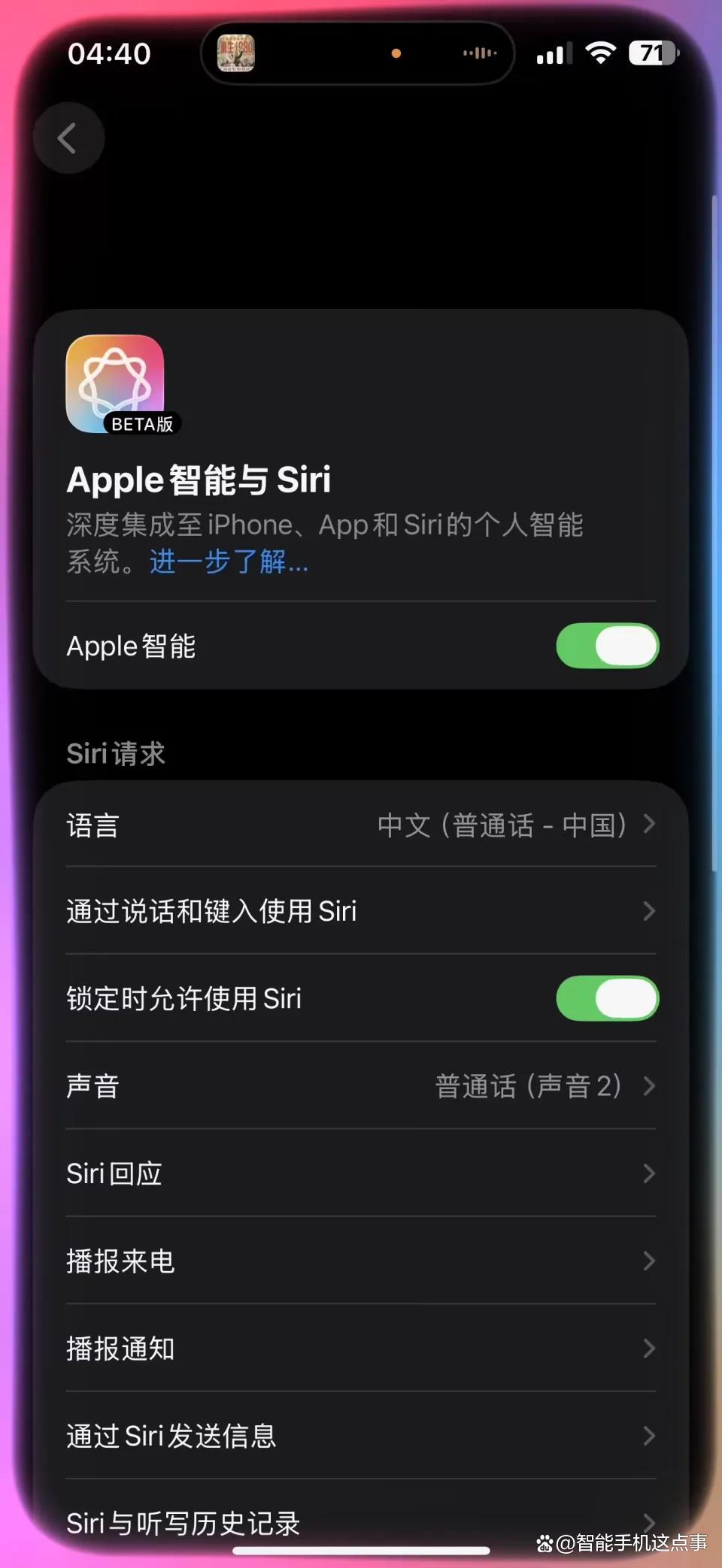The width and height of the screenshot is (722, 1568).
Task: Open Siri 回应 settings
Action: (x=361, y=1173)
